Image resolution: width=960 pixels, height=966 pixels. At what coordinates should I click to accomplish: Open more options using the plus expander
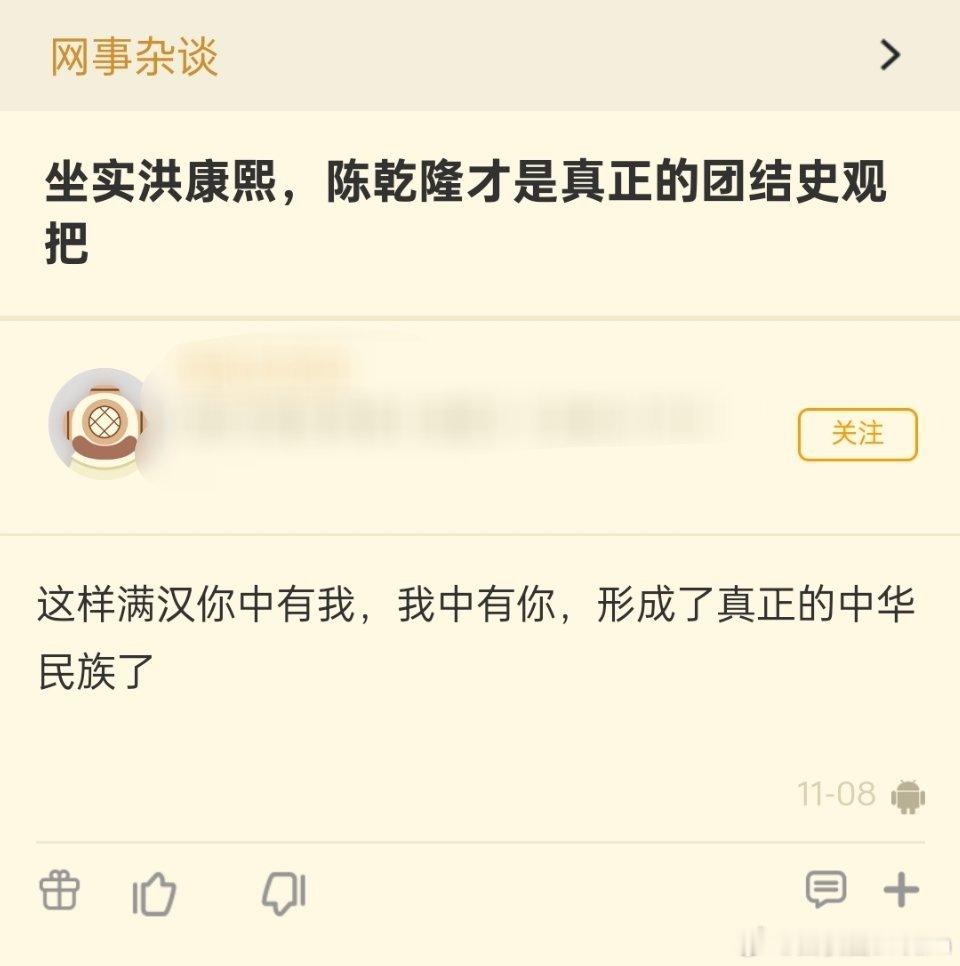(x=900, y=888)
